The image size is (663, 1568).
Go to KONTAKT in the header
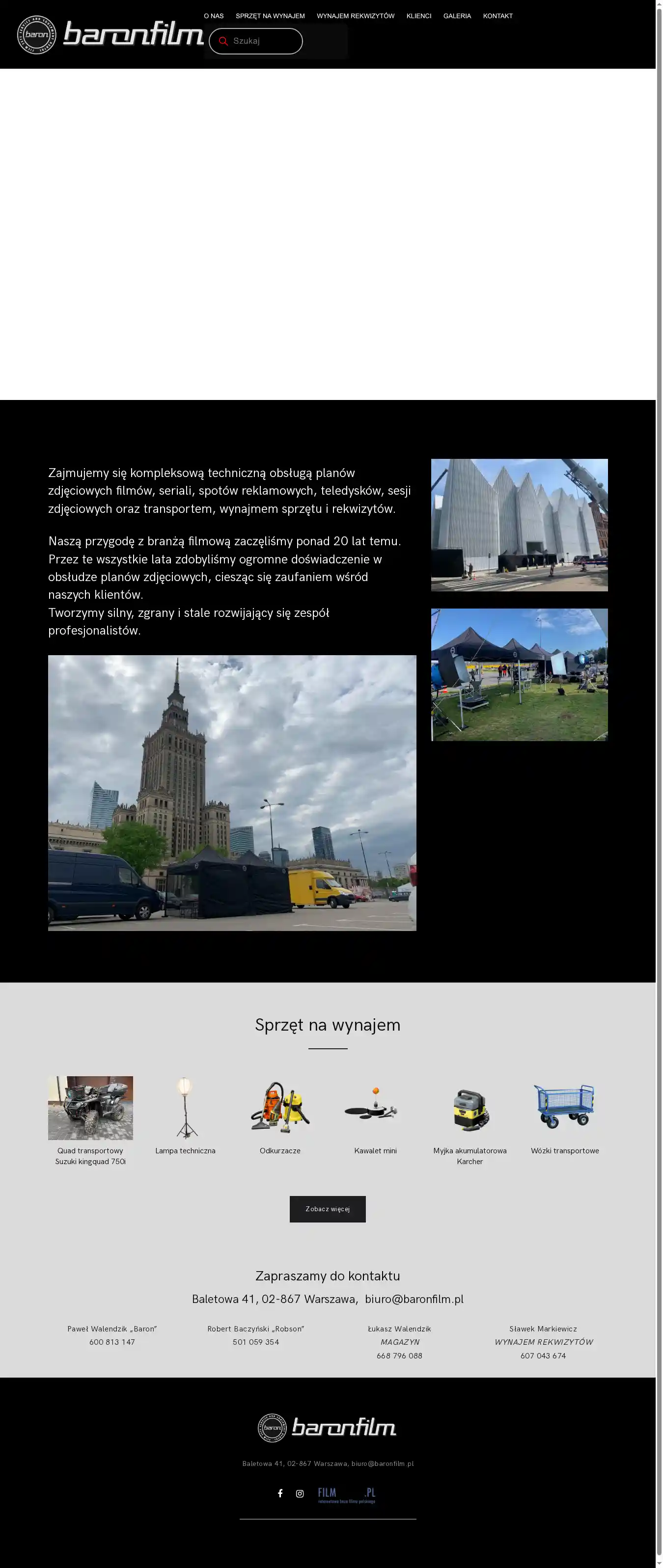497,16
